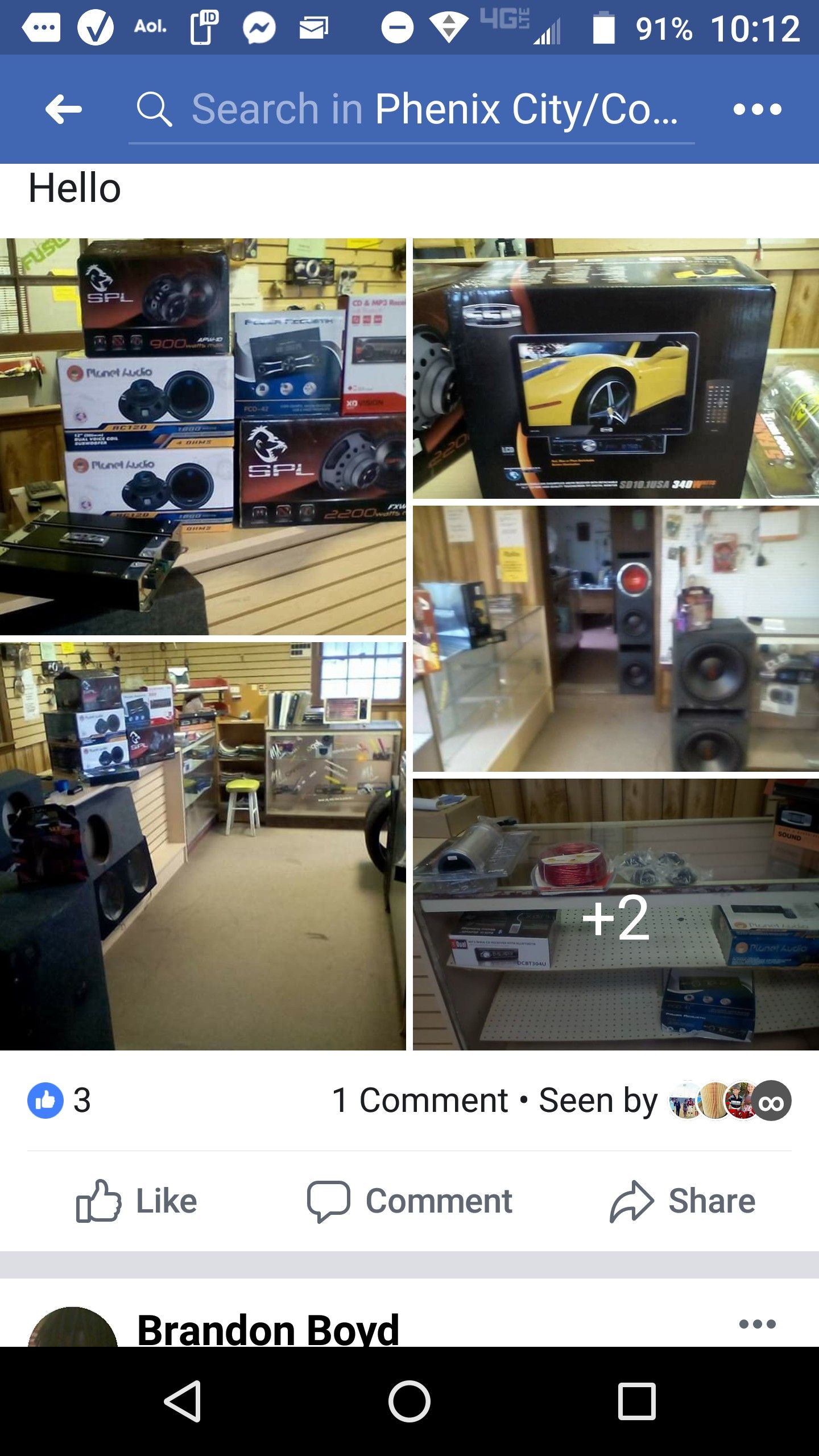Tap the system home button
Viewport: 819px width, 1456px height.
tap(409, 1401)
